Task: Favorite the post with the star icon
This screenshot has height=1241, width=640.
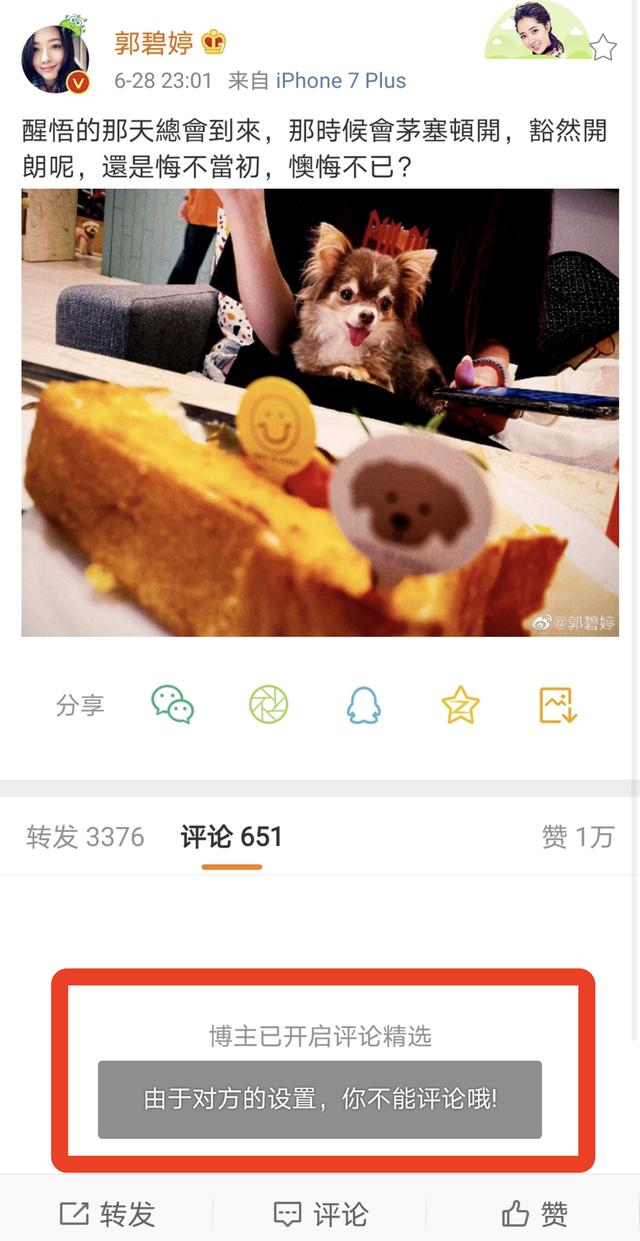Action: [x=603, y=47]
